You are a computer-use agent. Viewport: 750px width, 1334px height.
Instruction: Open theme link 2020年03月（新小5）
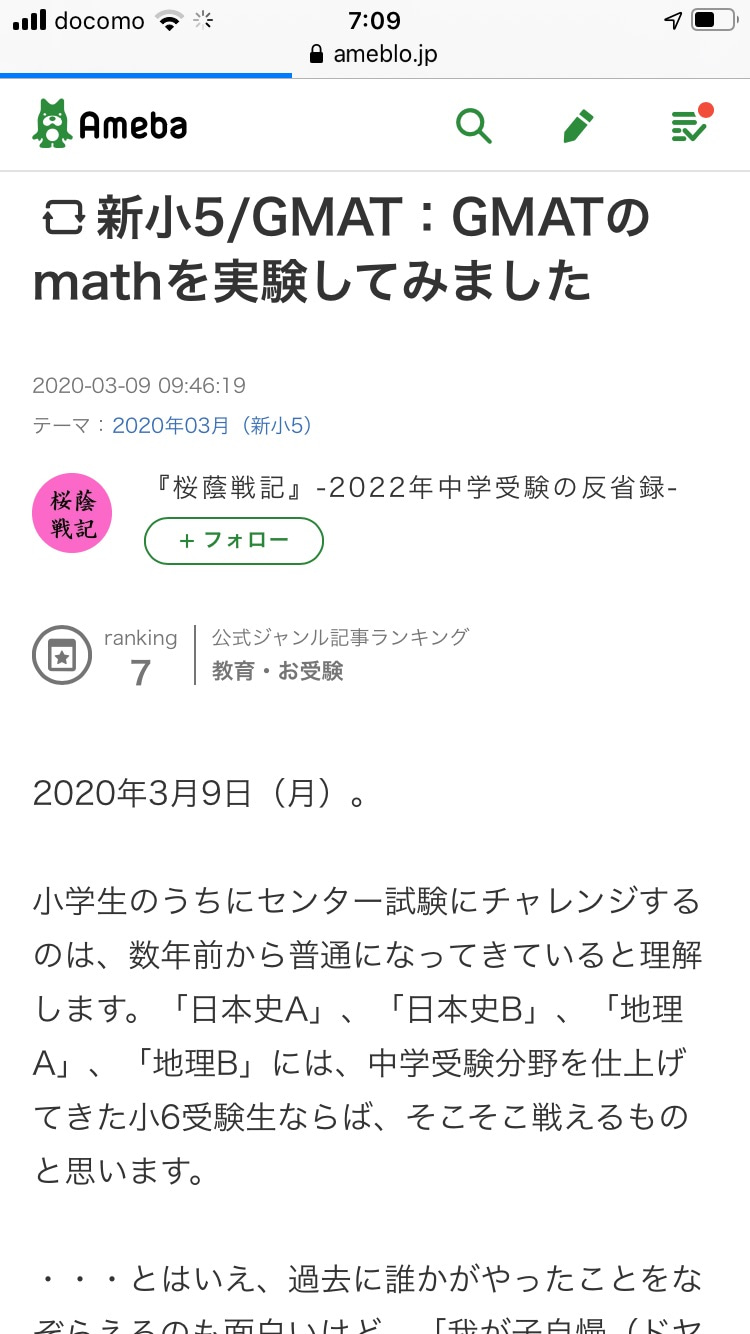click(212, 426)
